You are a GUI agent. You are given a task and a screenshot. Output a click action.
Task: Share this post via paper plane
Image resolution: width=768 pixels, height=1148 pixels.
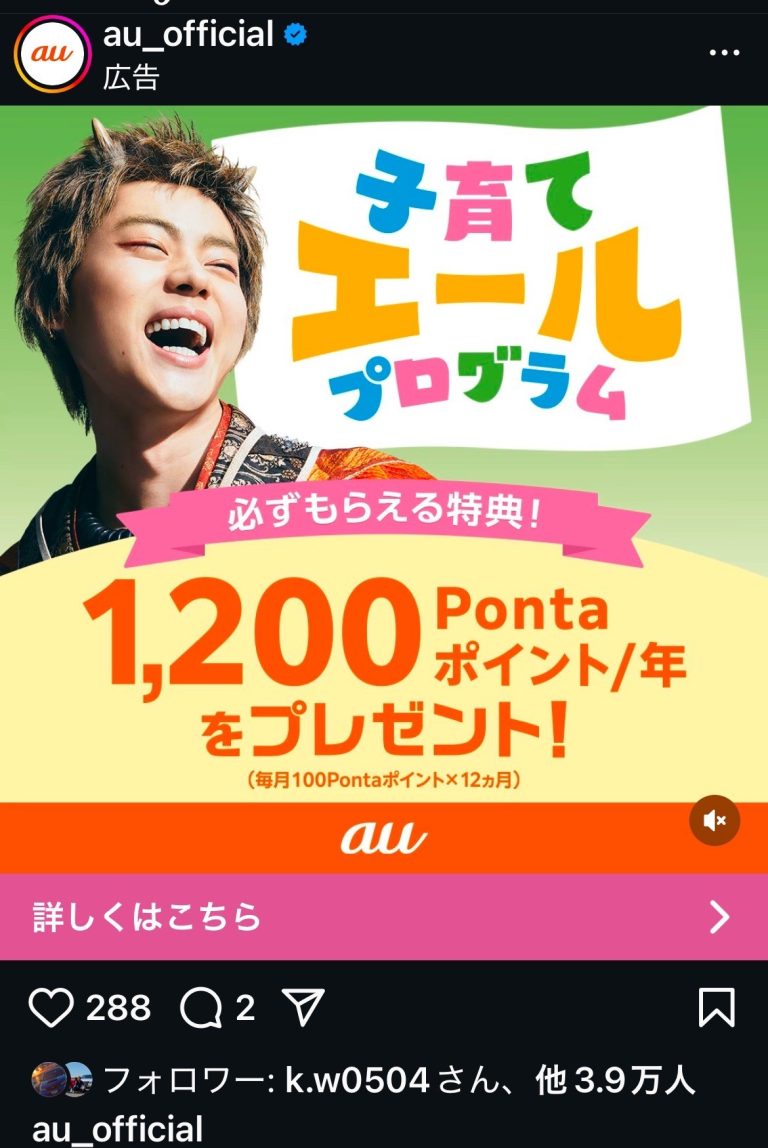[303, 1007]
